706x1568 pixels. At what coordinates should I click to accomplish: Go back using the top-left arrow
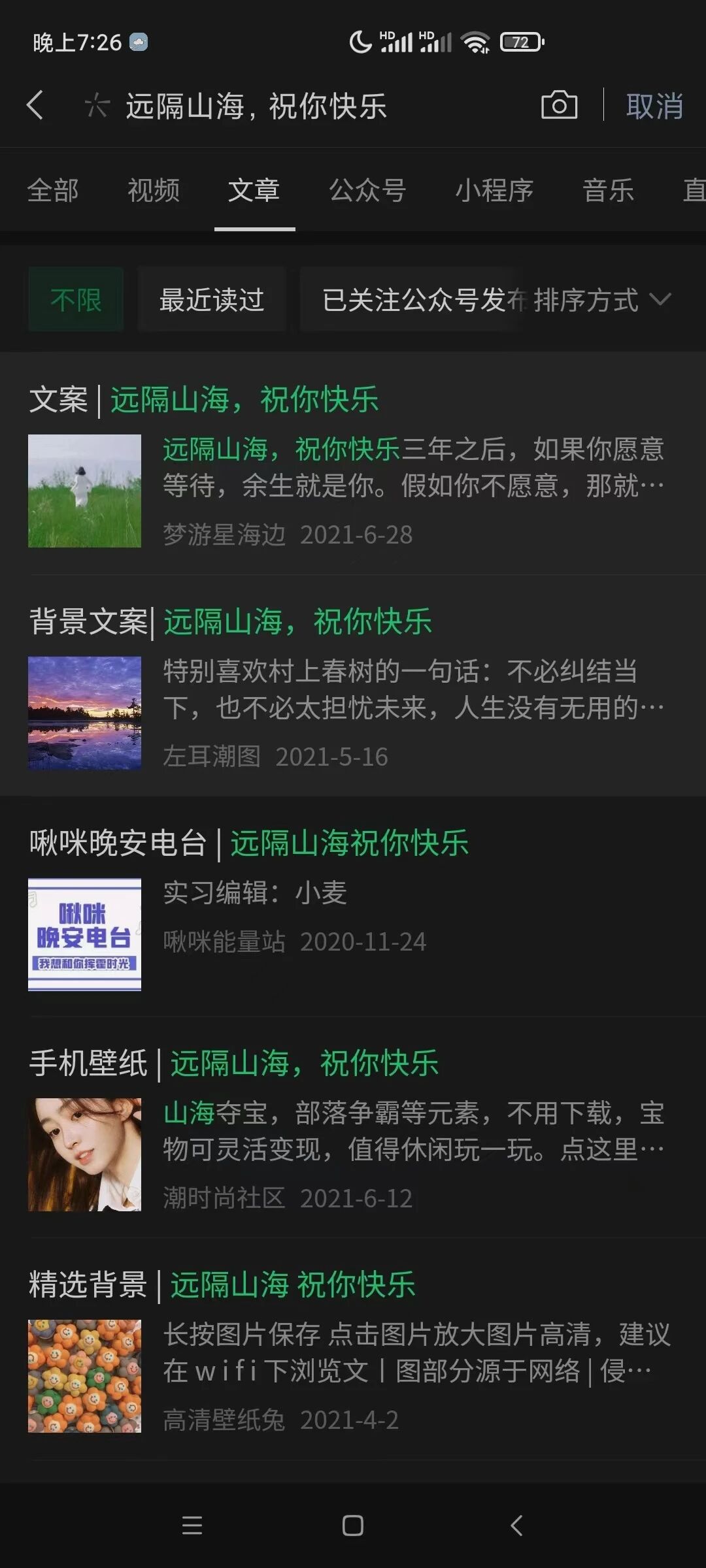coord(35,105)
